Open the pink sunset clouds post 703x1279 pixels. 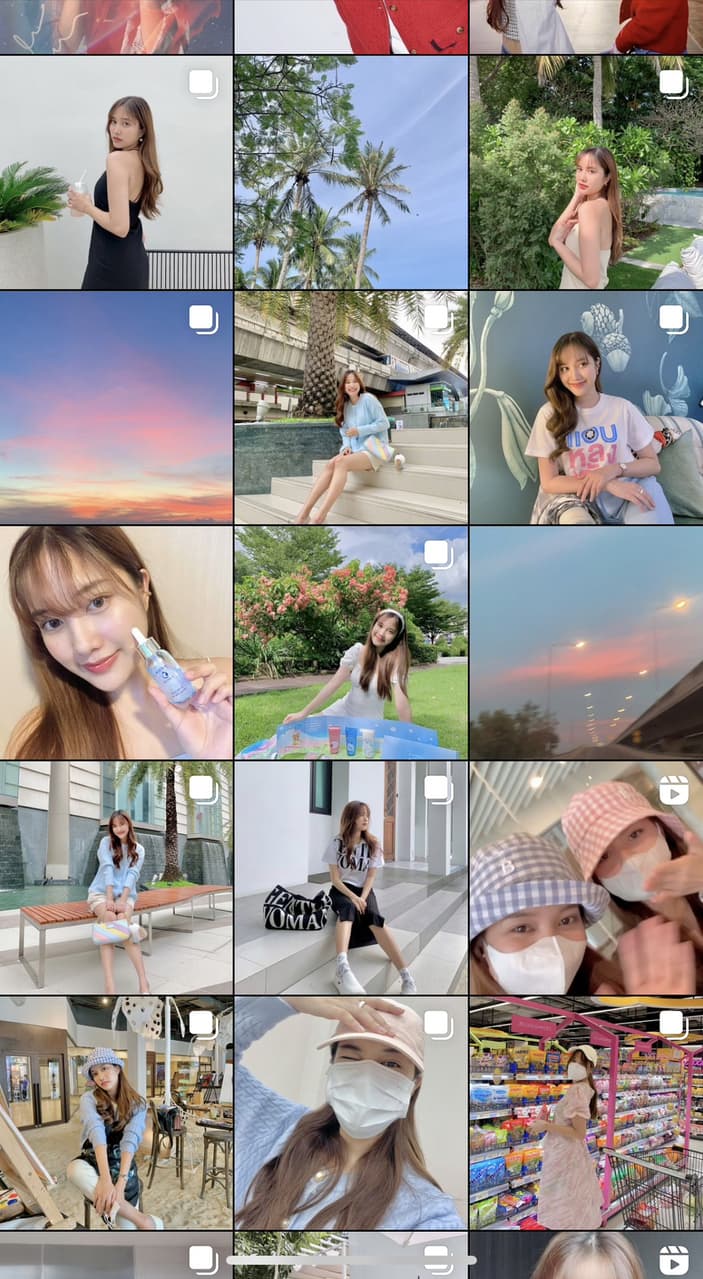116,408
